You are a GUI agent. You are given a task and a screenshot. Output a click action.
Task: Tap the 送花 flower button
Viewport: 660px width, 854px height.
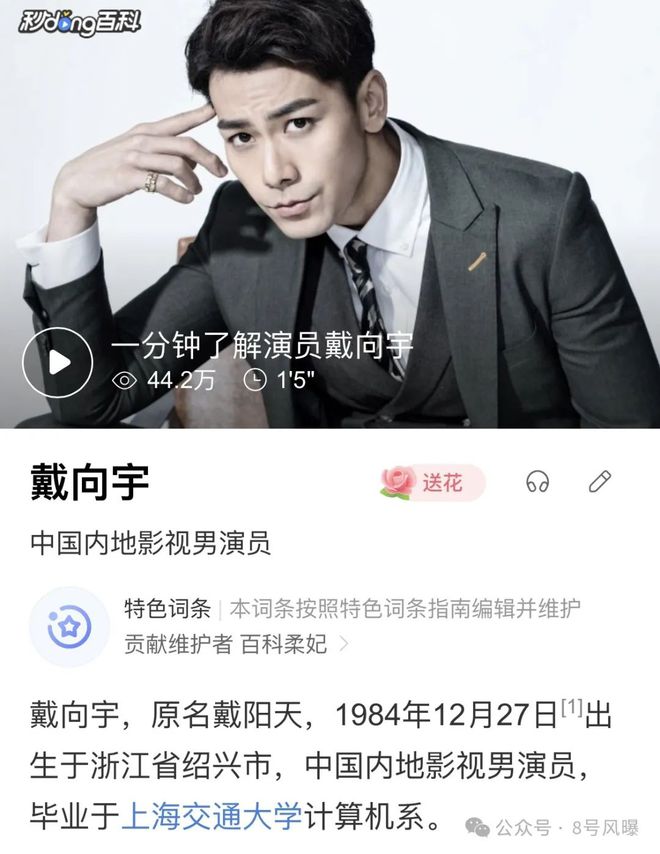(432, 483)
